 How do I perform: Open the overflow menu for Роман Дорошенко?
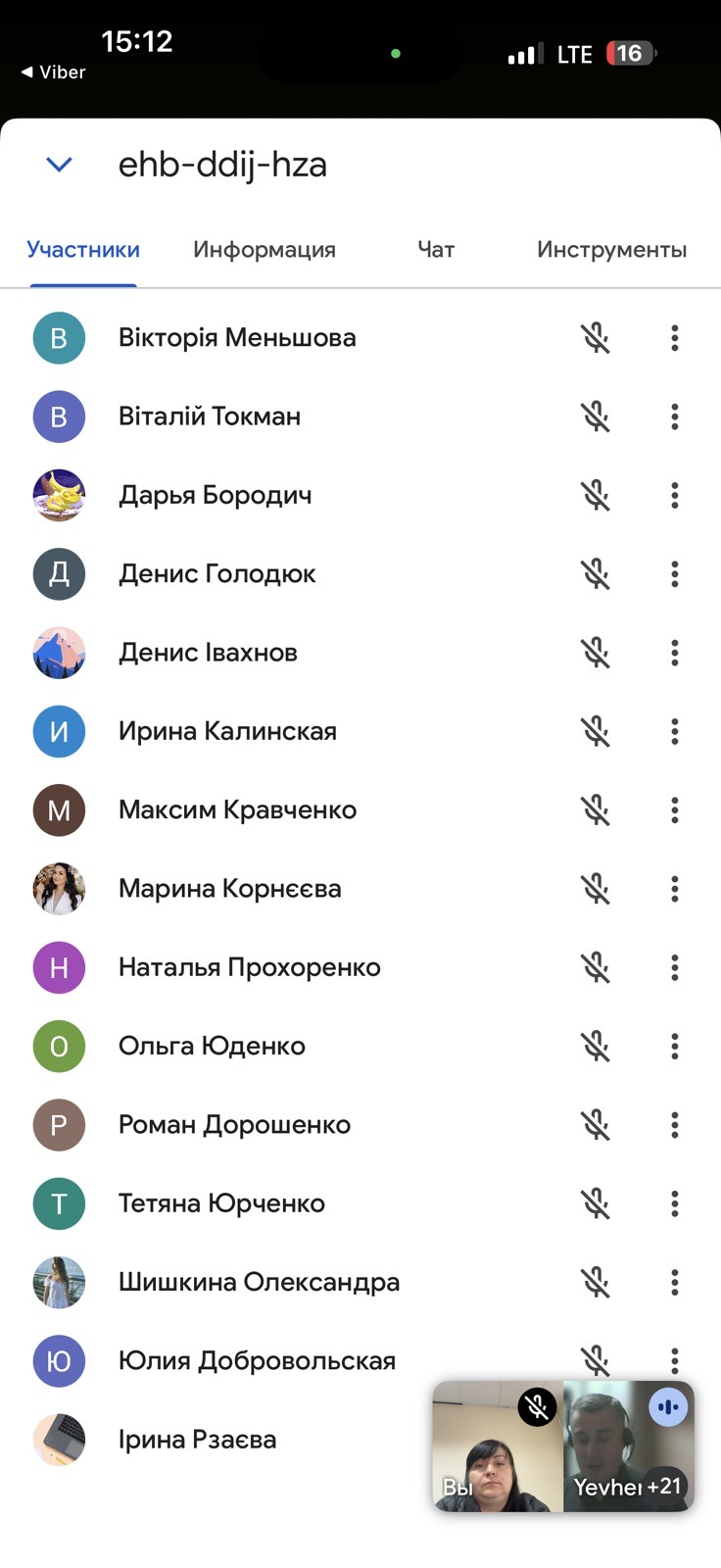[675, 1125]
